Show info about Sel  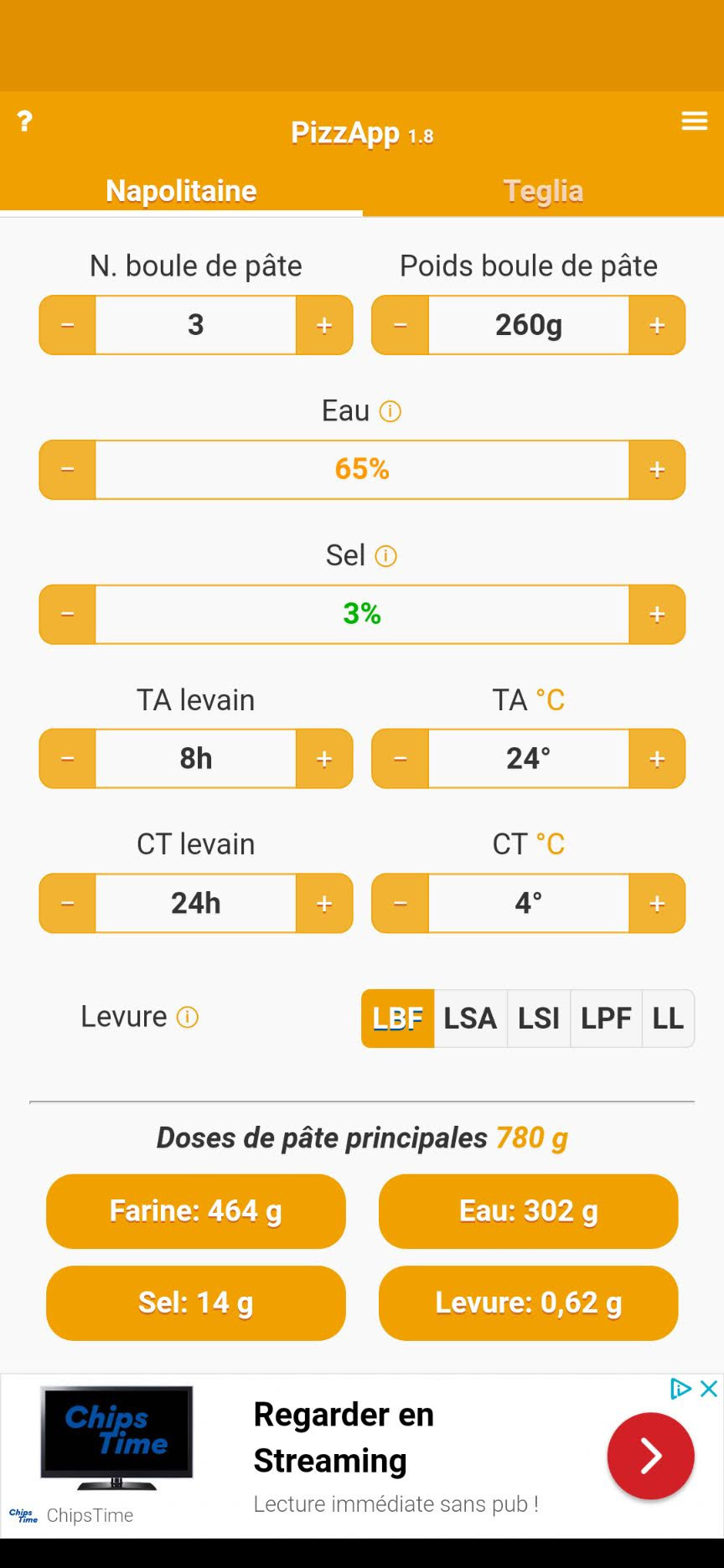tap(385, 556)
